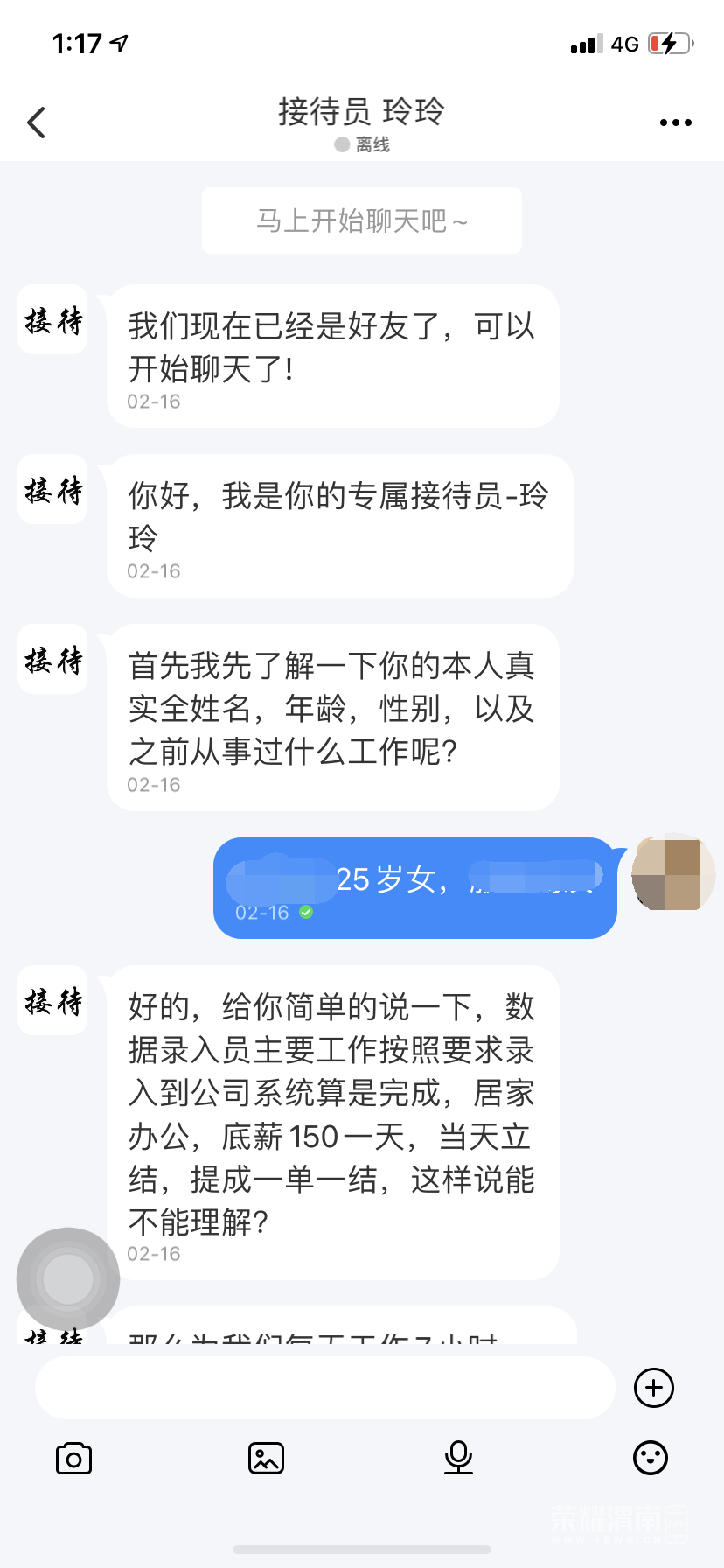View 接待 avatar beside the 数据录入员 message
Screen dimensions: 724x1568
tap(53, 1000)
